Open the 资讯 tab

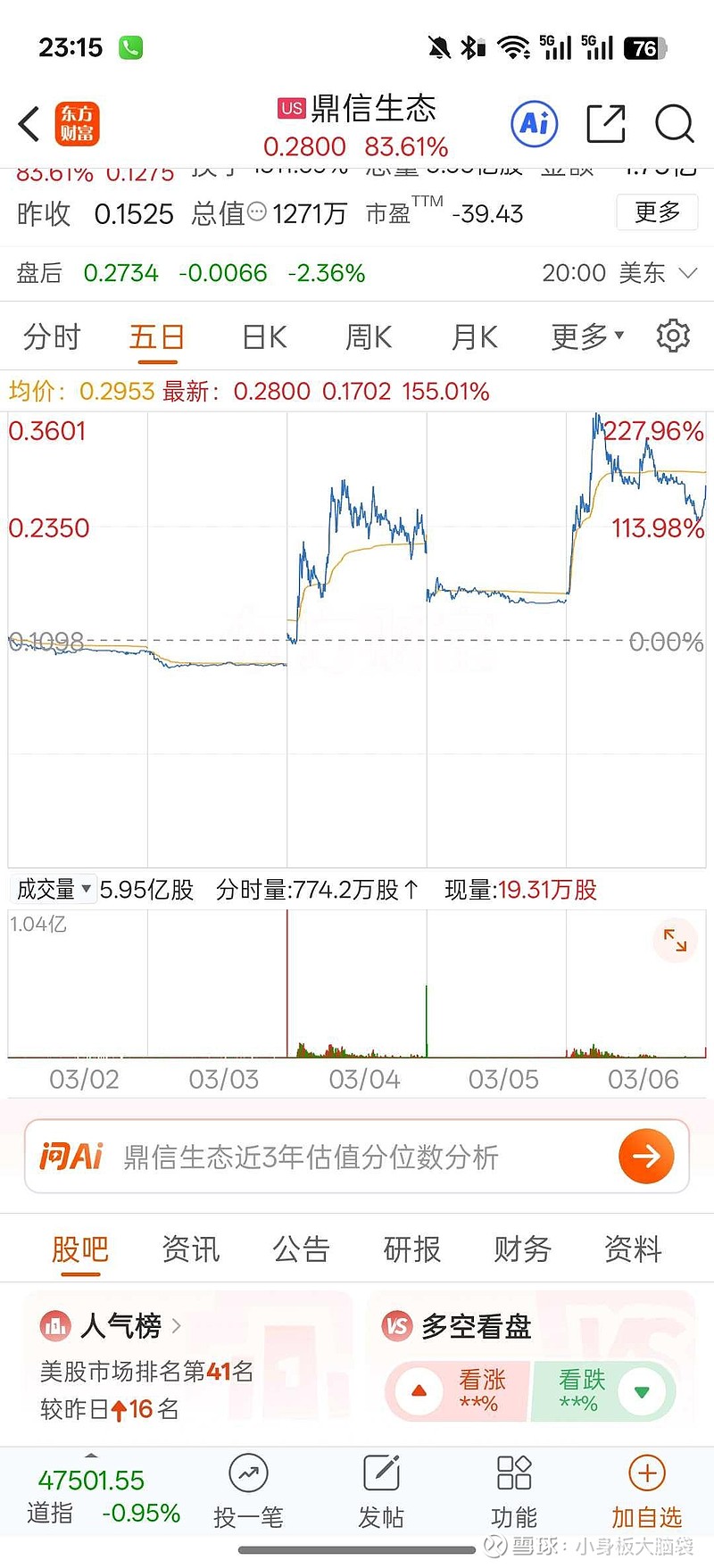pyautogui.click(x=190, y=1249)
